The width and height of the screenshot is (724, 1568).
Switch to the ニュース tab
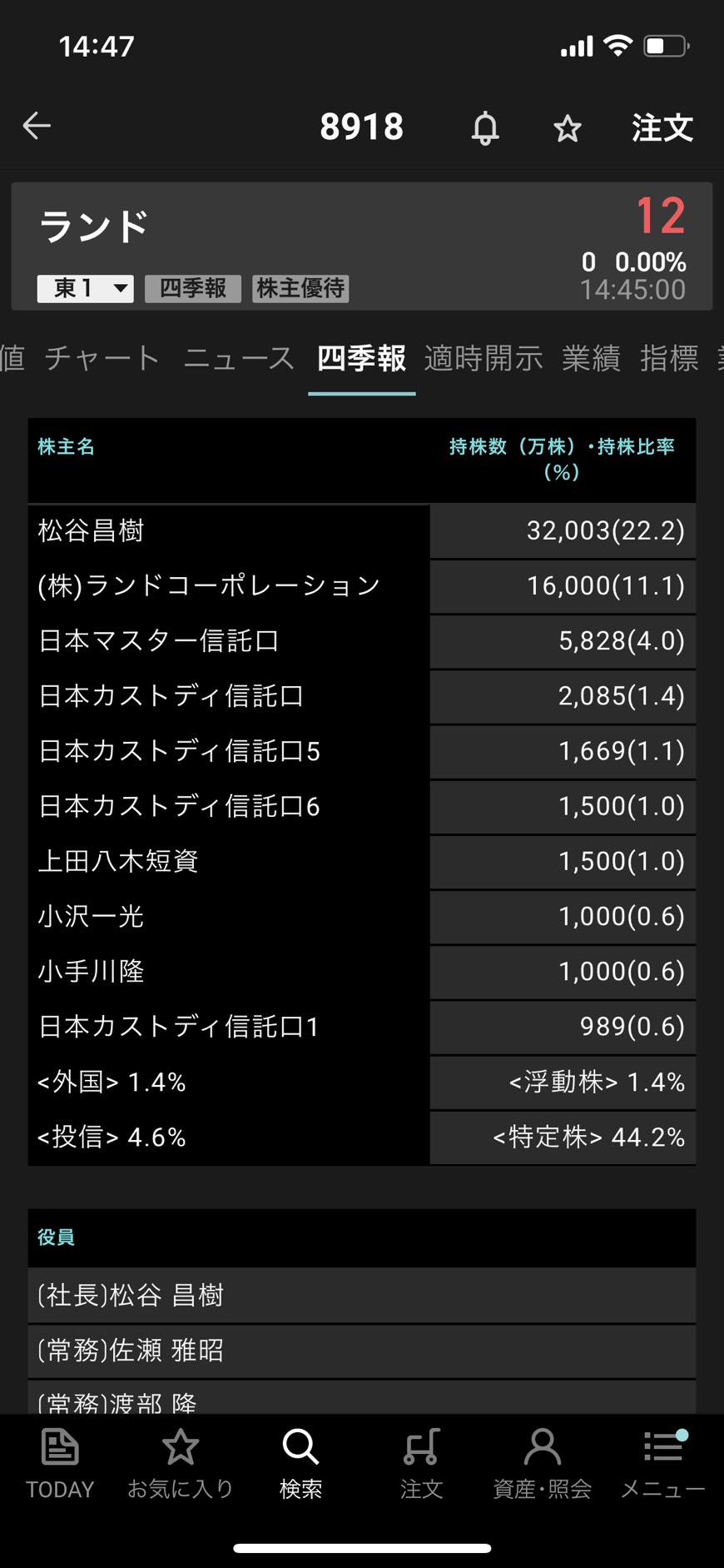239,358
